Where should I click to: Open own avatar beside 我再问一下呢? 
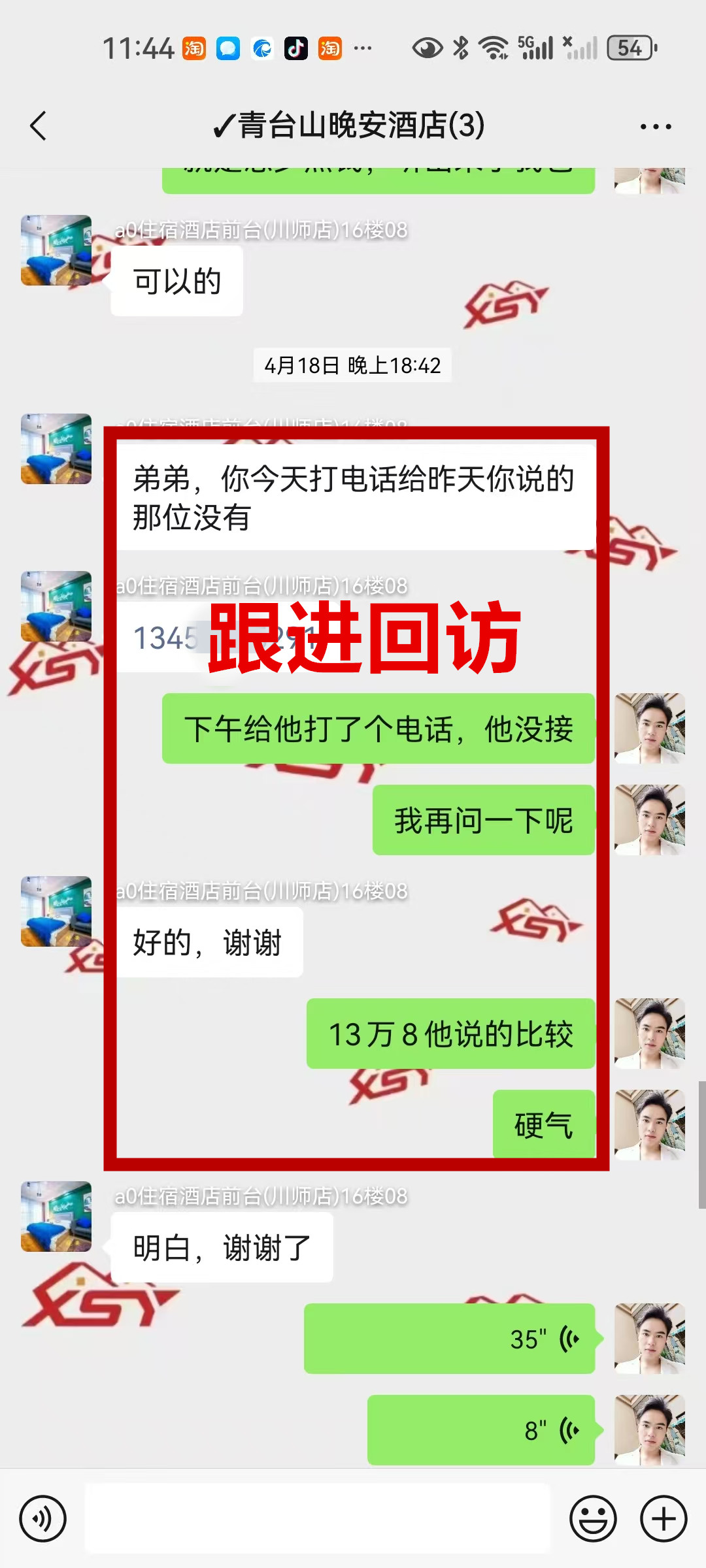point(649,820)
